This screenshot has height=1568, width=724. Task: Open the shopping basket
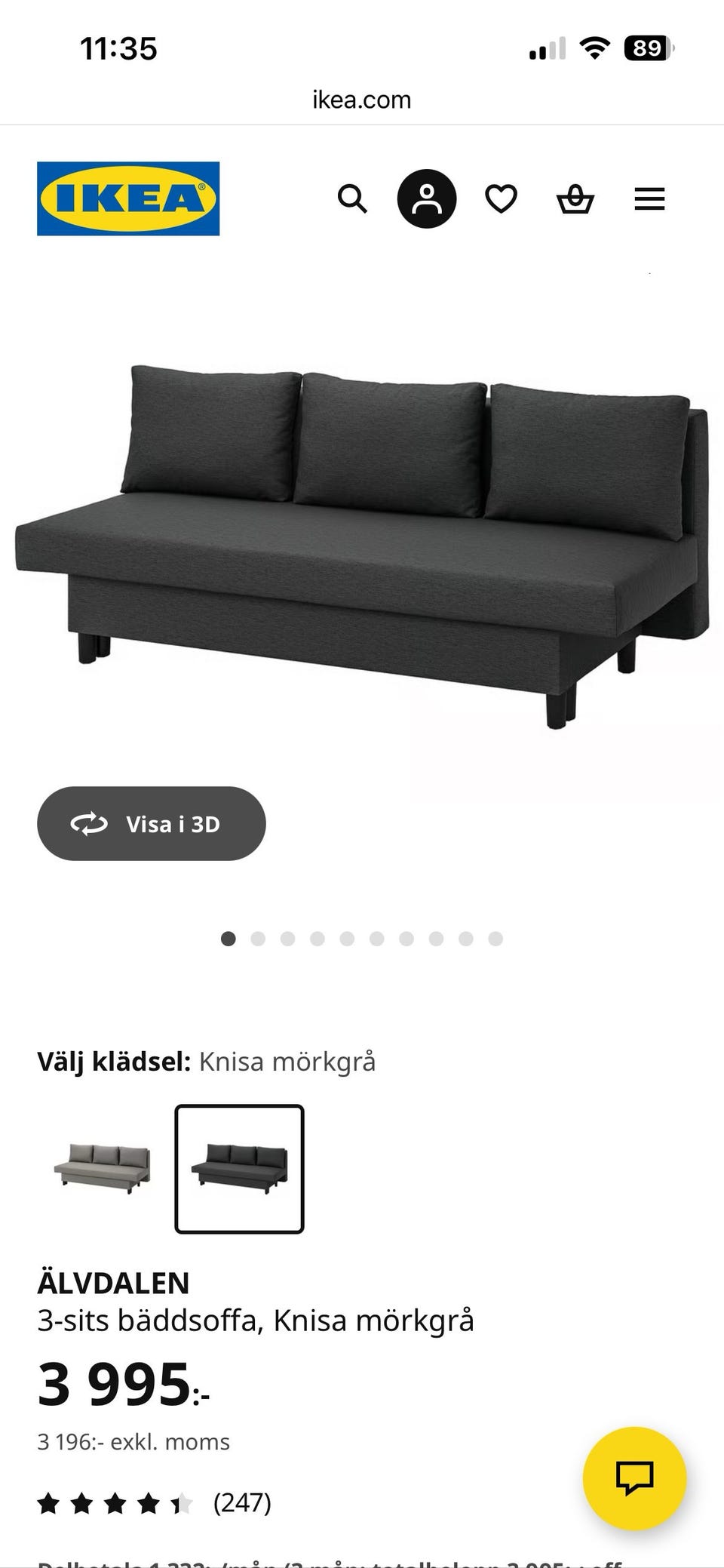click(575, 198)
